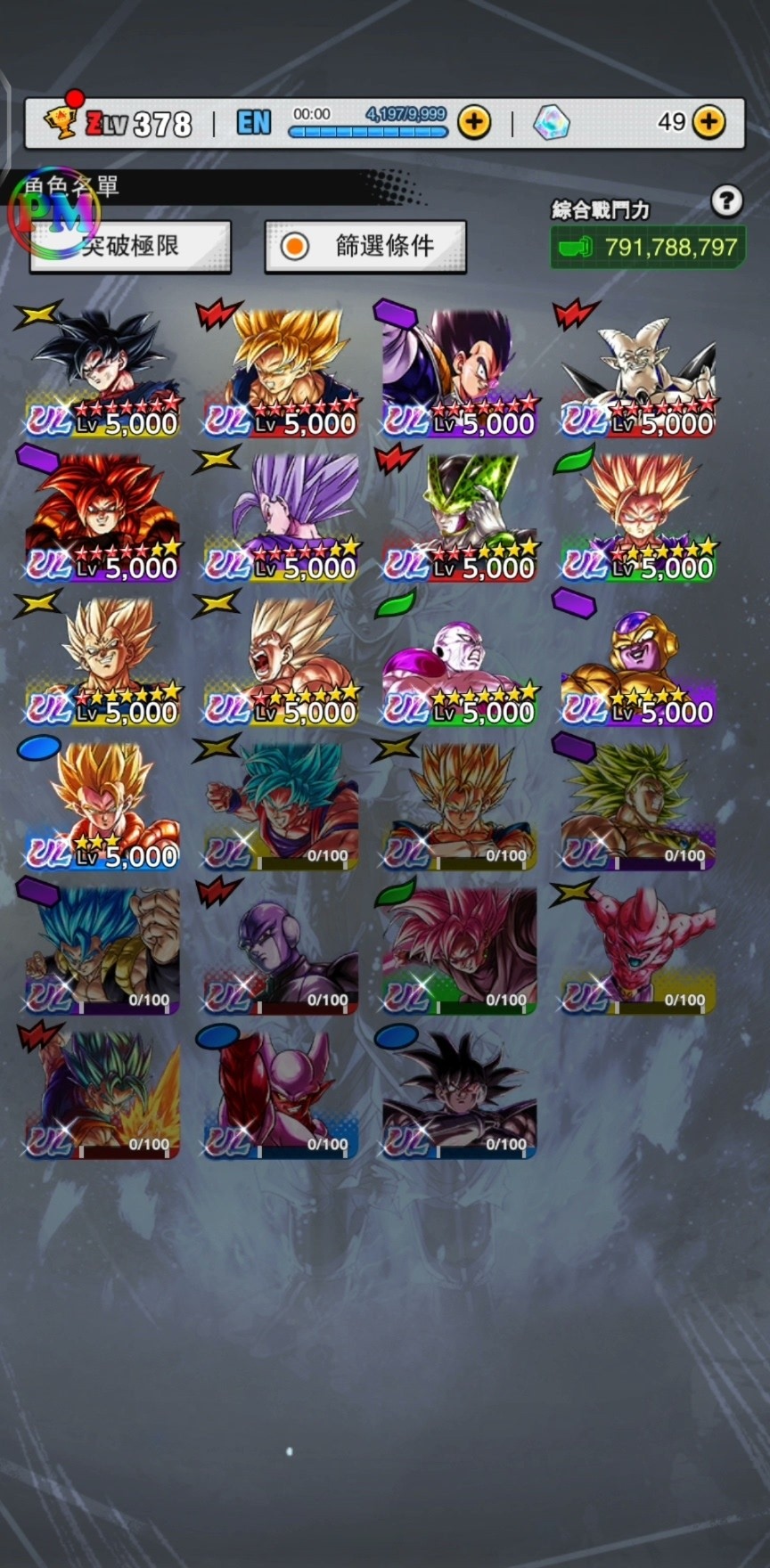
Task: Tap the plus button beside the energy bar
Action: 474,123
